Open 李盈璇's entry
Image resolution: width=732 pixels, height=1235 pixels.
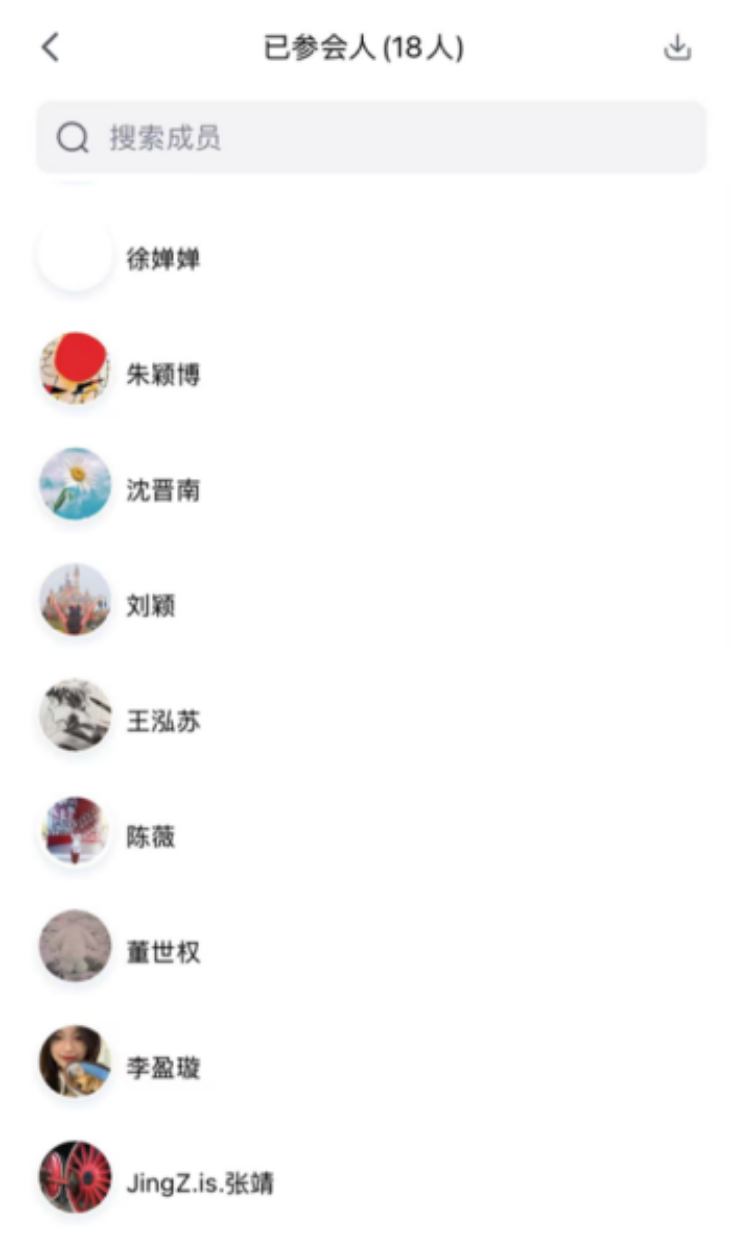[x=162, y=1067]
